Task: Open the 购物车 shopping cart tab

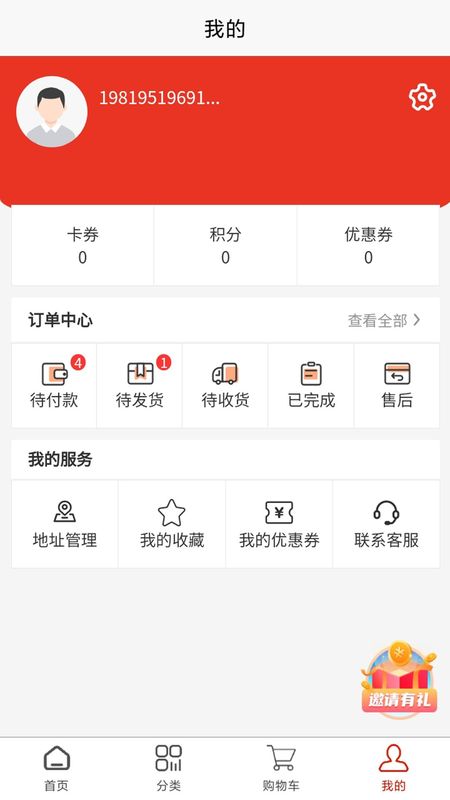Action: pos(281,768)
